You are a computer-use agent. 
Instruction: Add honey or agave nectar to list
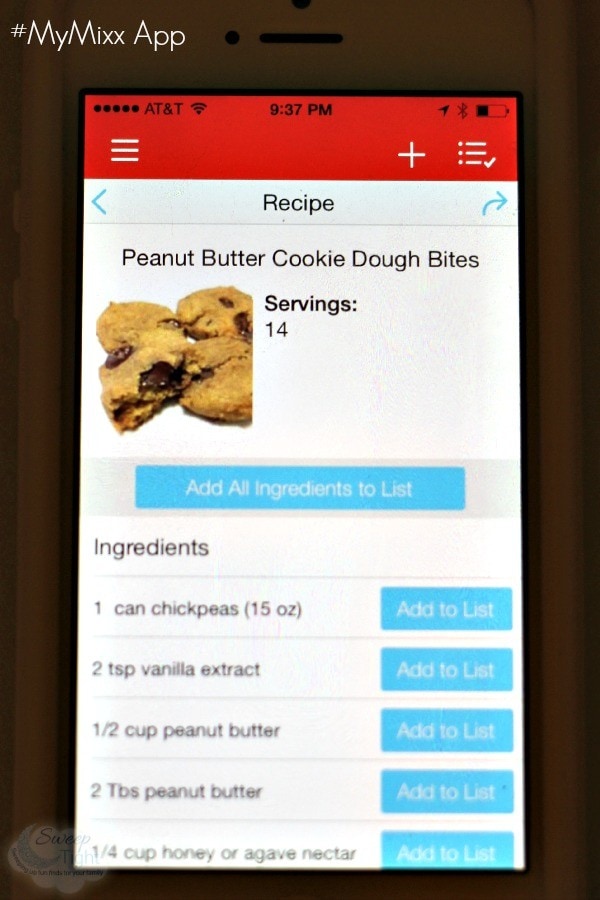[x=446, y=850]
